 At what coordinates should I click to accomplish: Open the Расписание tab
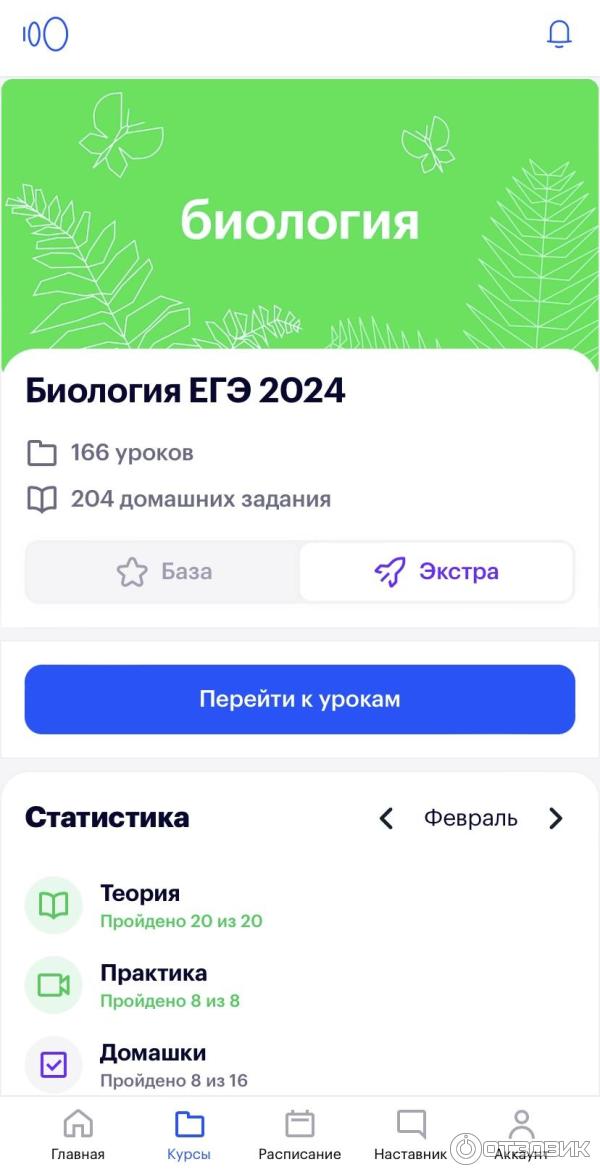pos(300,1135)
